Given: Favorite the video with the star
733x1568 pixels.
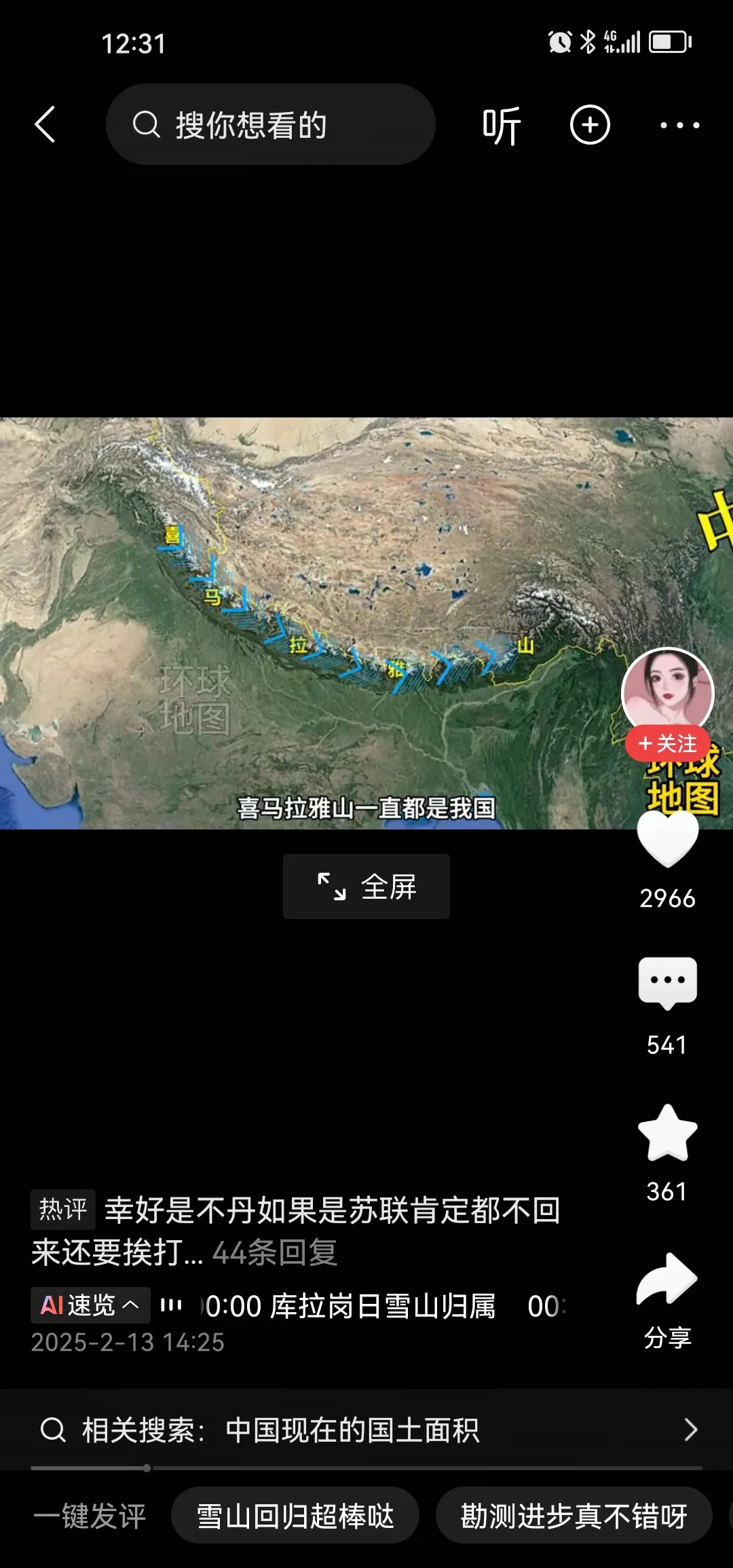Looking at the screenshot, I should [x=667, y=1132].
